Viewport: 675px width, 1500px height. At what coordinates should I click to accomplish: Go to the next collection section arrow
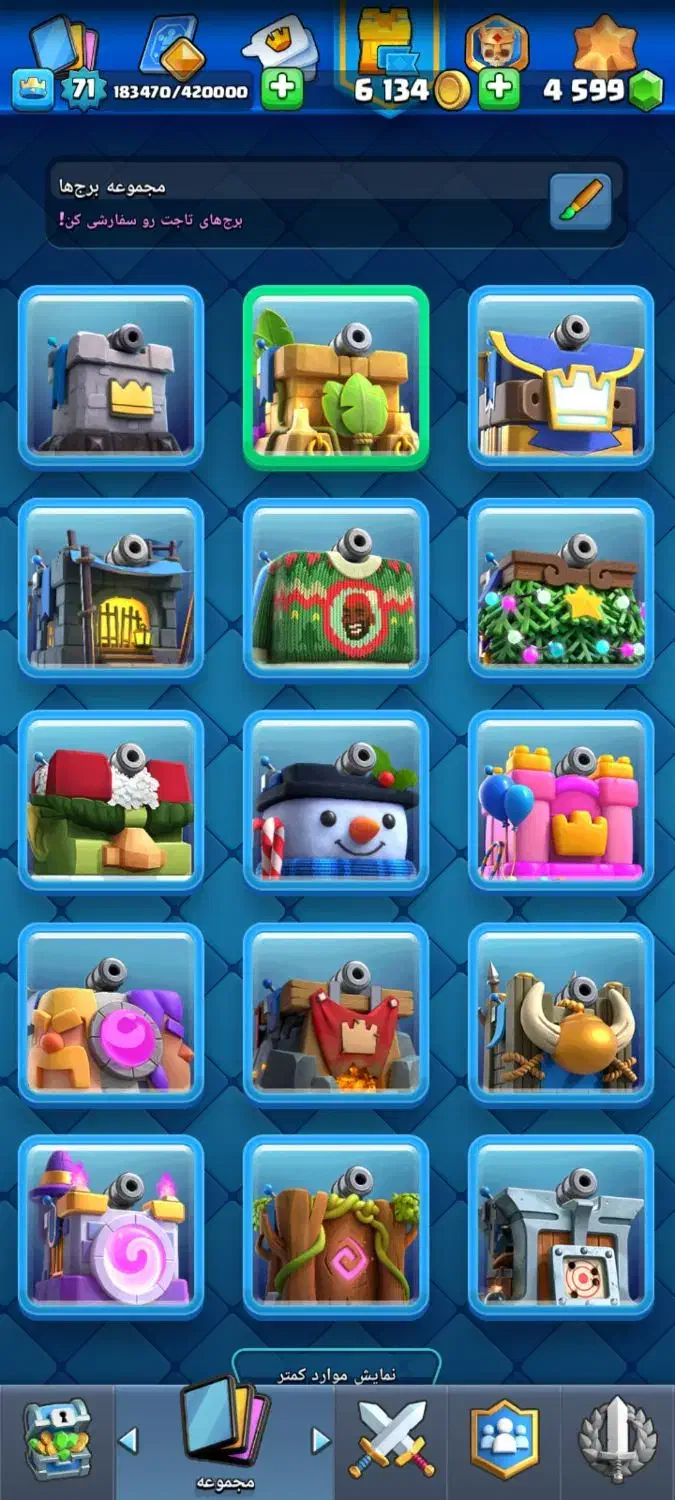[321, 1441]
